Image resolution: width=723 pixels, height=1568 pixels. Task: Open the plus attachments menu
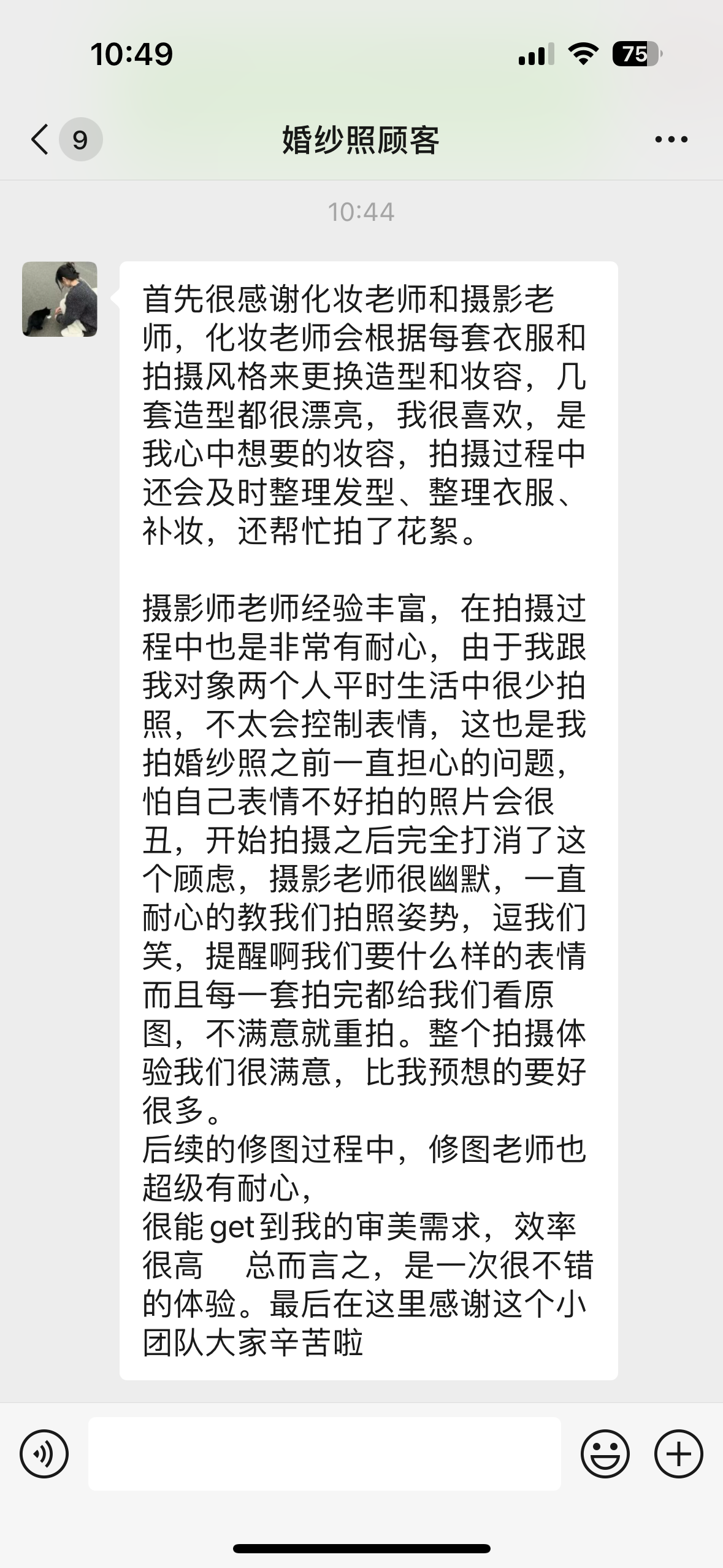pos(679,1453)
